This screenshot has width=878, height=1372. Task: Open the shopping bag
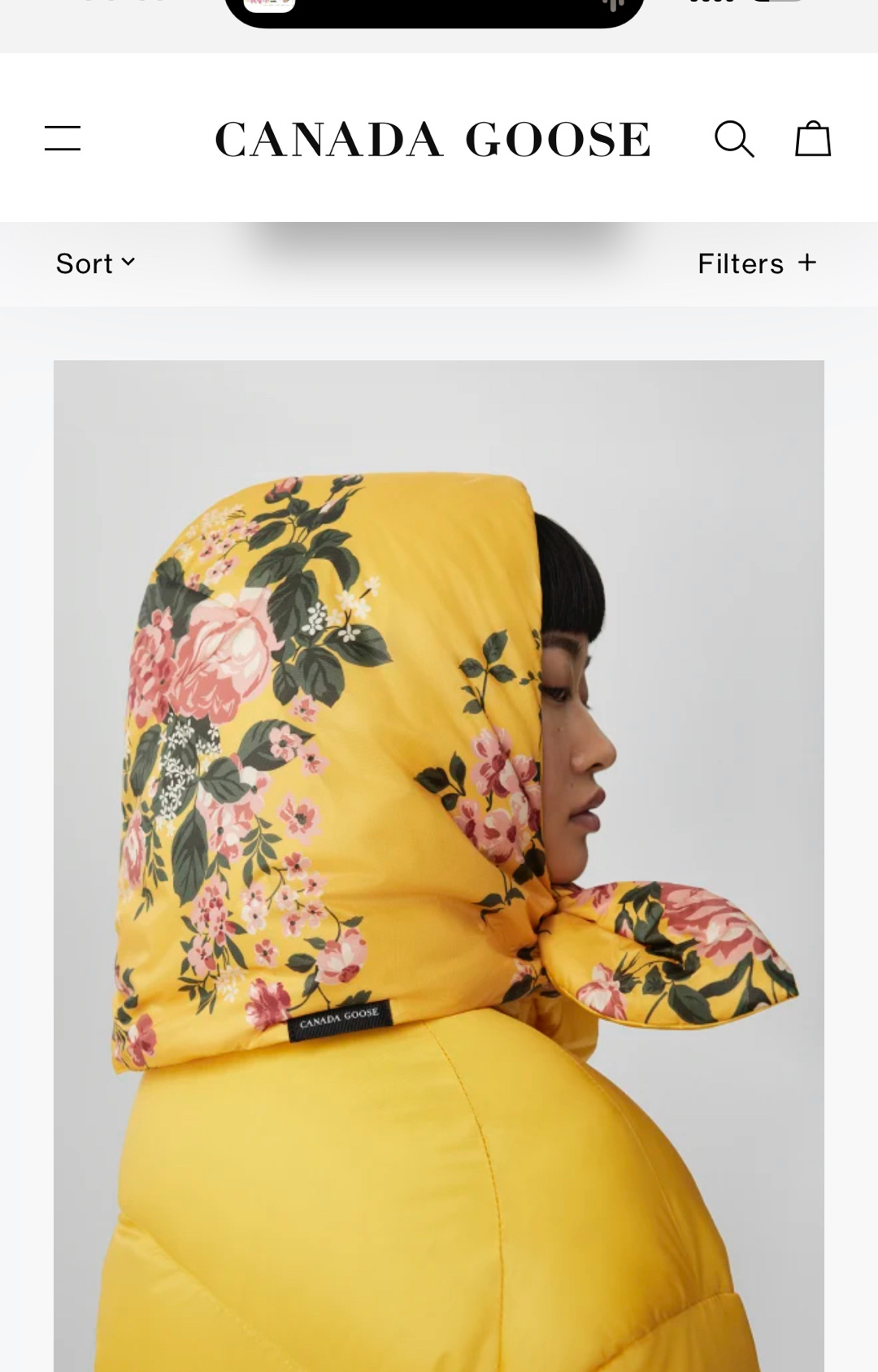812,138
